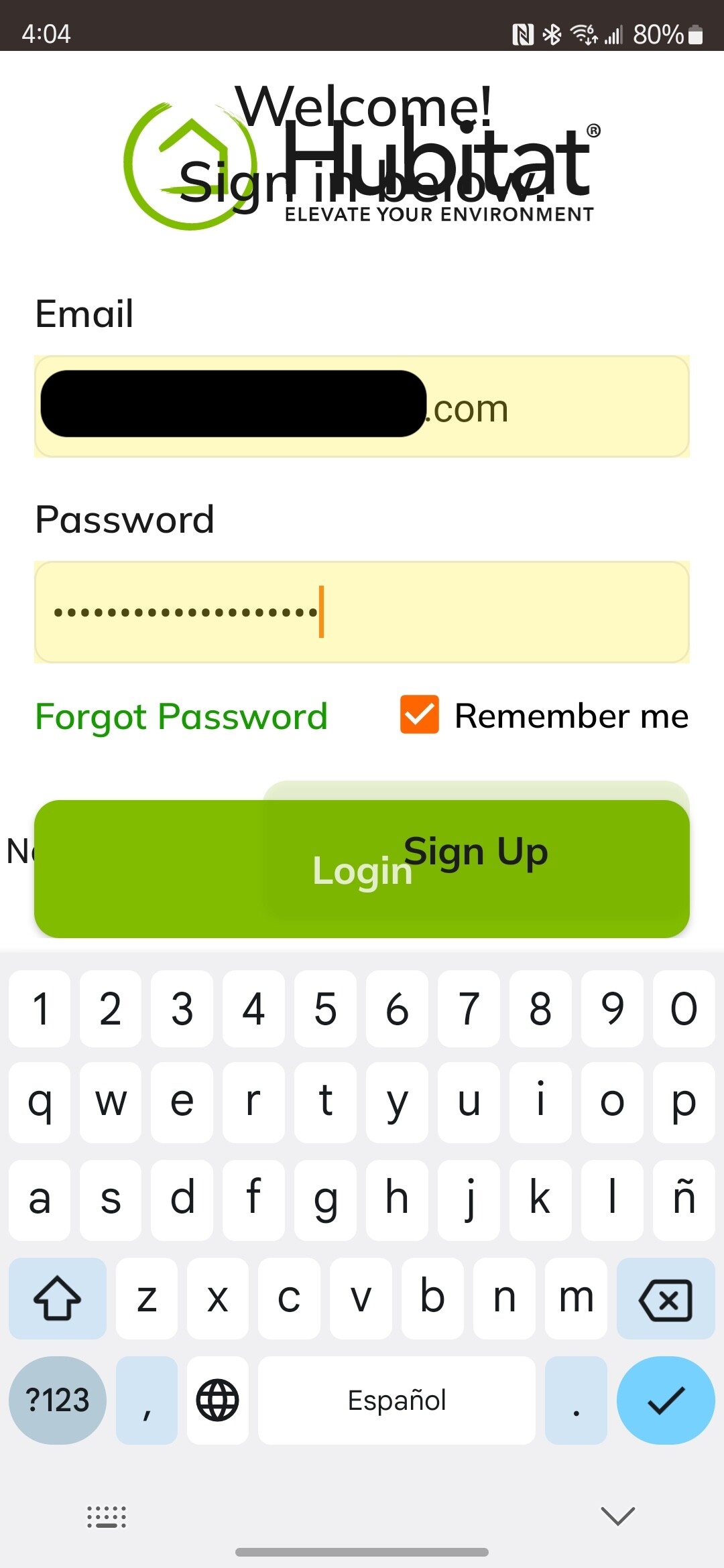Image resolution: width=724 pixels, height=1568 pixels.
Task: Focus the Password field
Action: 362,612
